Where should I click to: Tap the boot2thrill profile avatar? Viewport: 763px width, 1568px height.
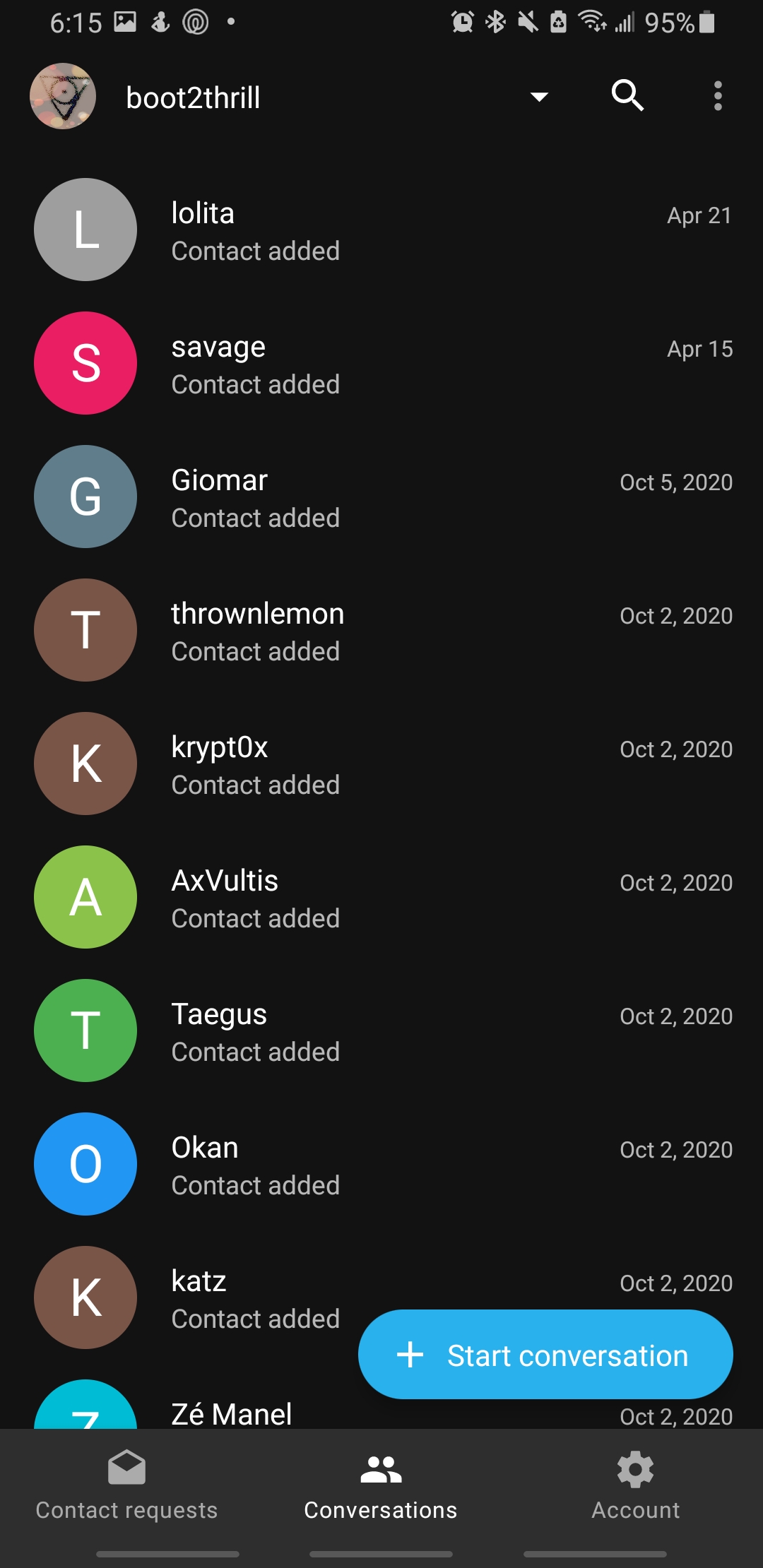(x=63, y=96)
